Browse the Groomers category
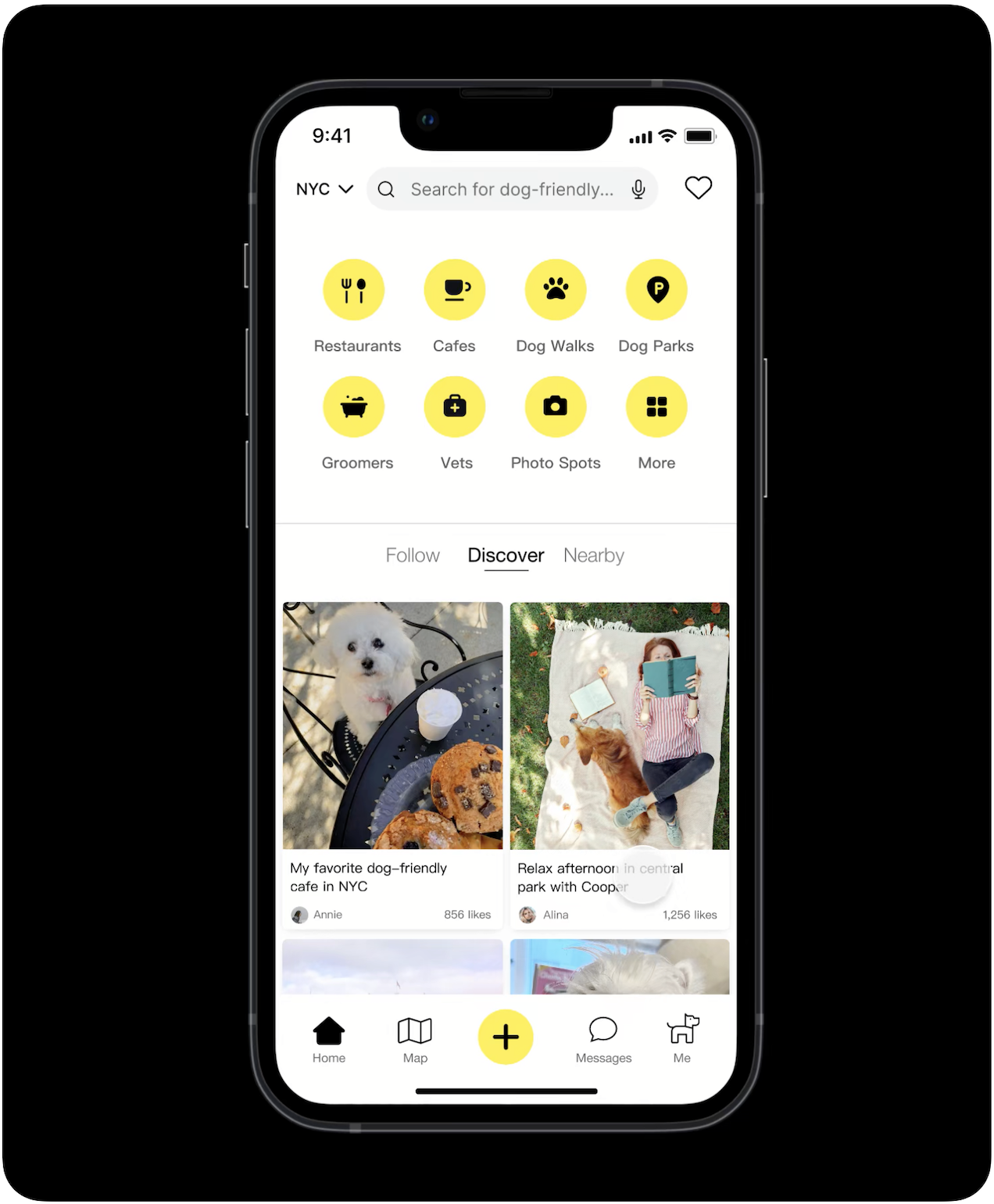 point(354,407)
